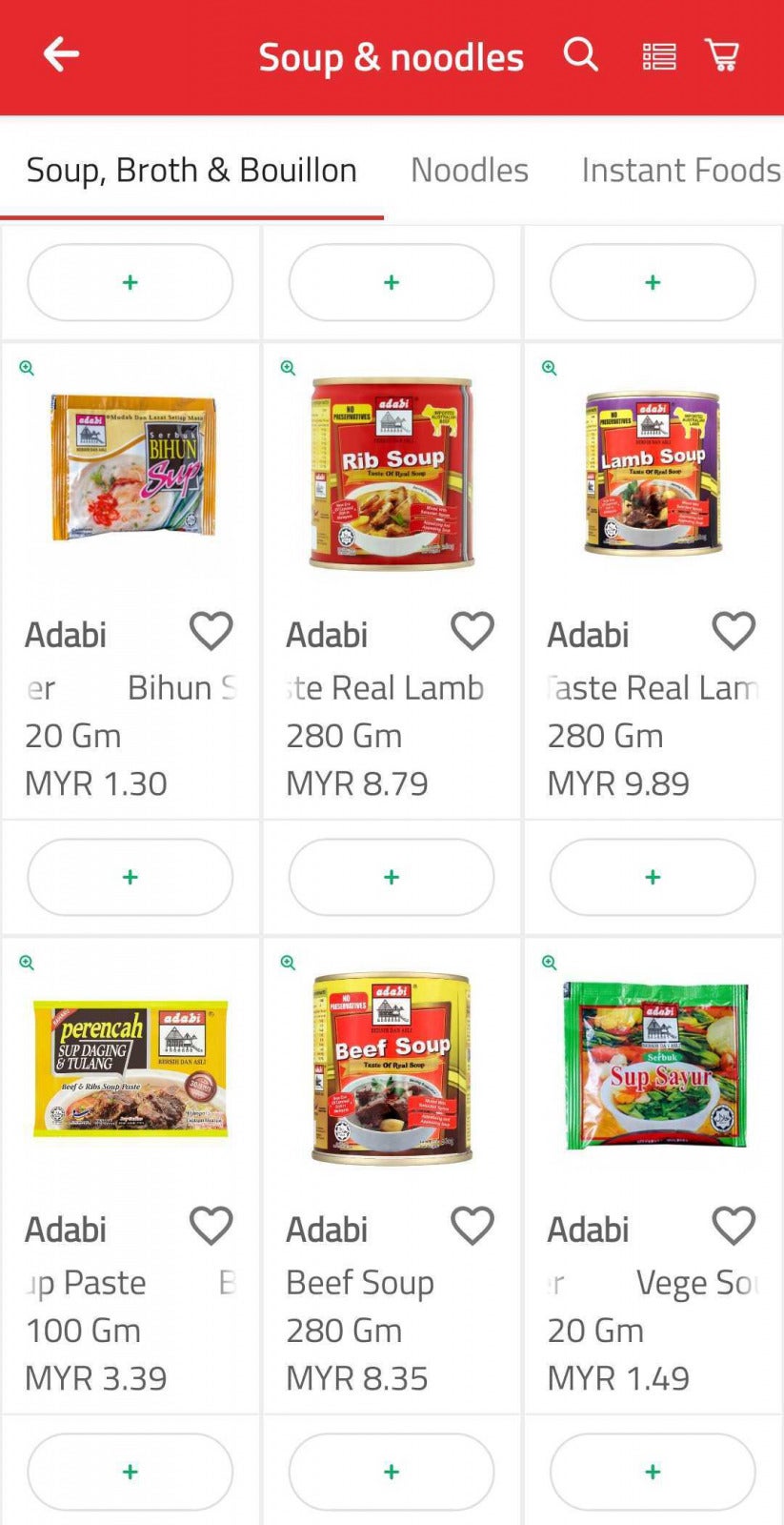The image size is (784, 1525).
Task: Open the list view icon beside cart
Action: click(x=660, y=54)
